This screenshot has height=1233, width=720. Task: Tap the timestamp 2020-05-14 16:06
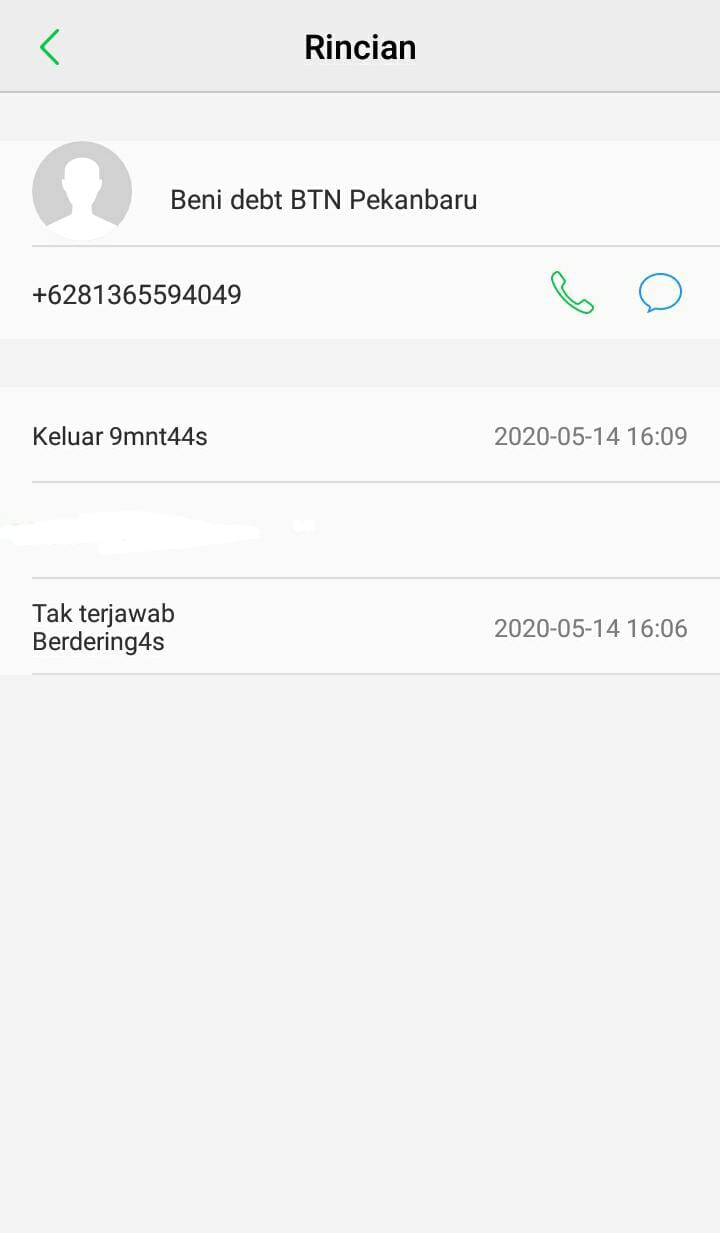[591, 628]
